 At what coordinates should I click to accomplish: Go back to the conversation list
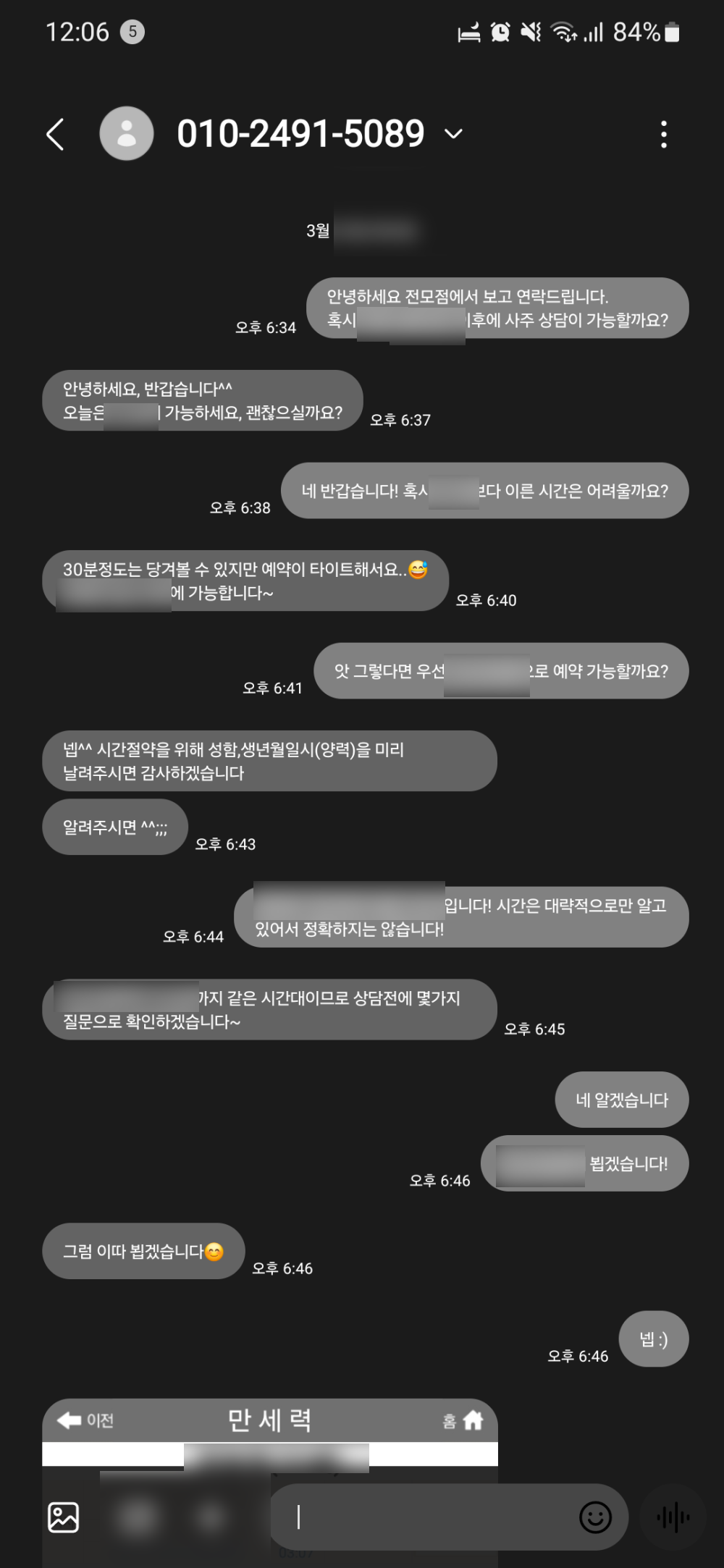point(56,135)
